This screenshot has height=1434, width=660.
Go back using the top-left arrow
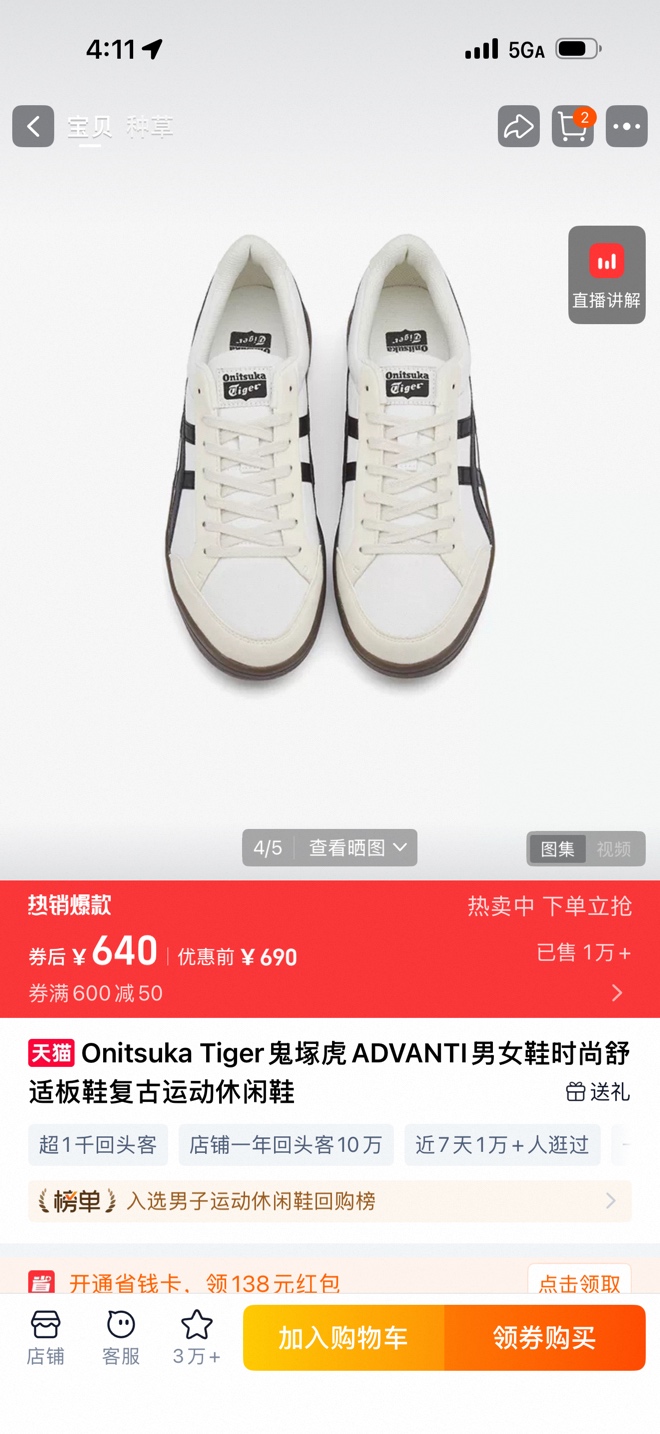point(33,127)
